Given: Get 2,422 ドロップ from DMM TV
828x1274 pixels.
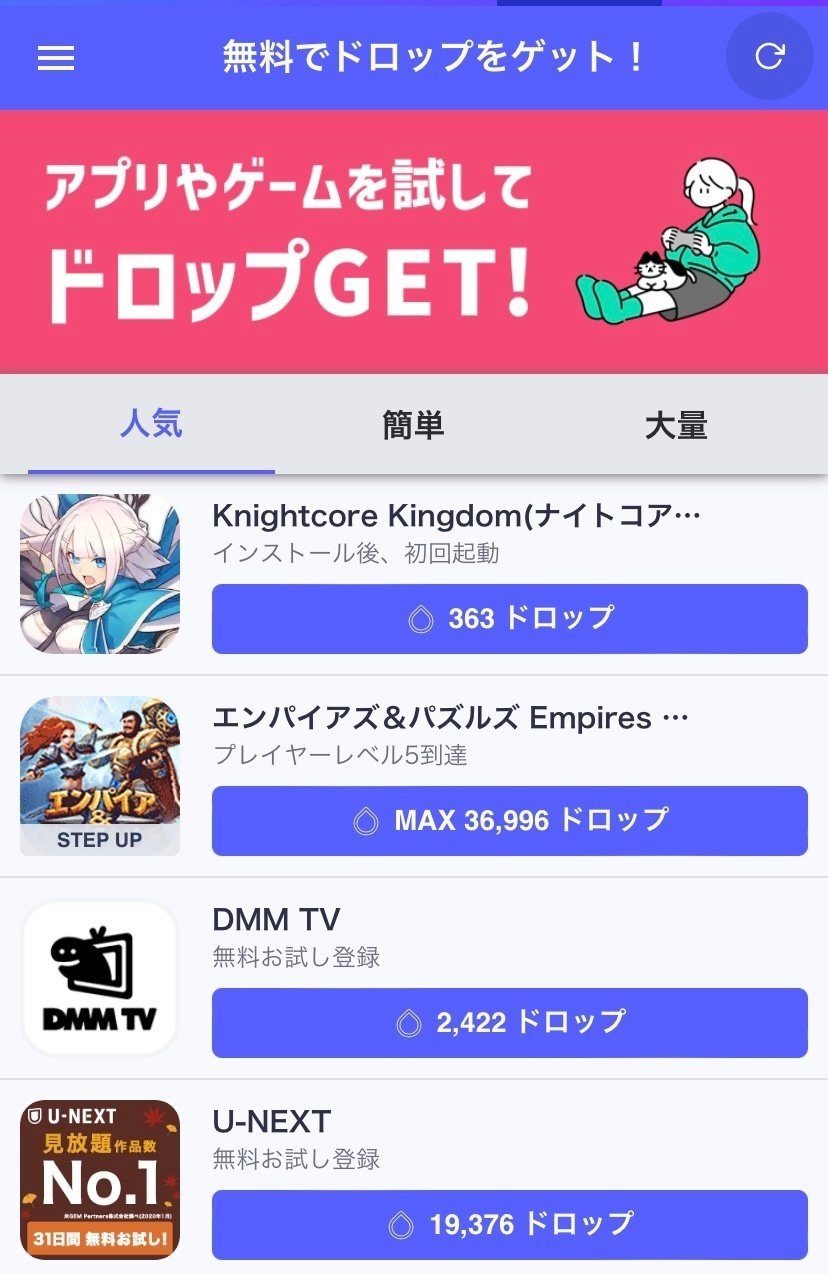Looking at the screenshot, I should pos(509,1023).
